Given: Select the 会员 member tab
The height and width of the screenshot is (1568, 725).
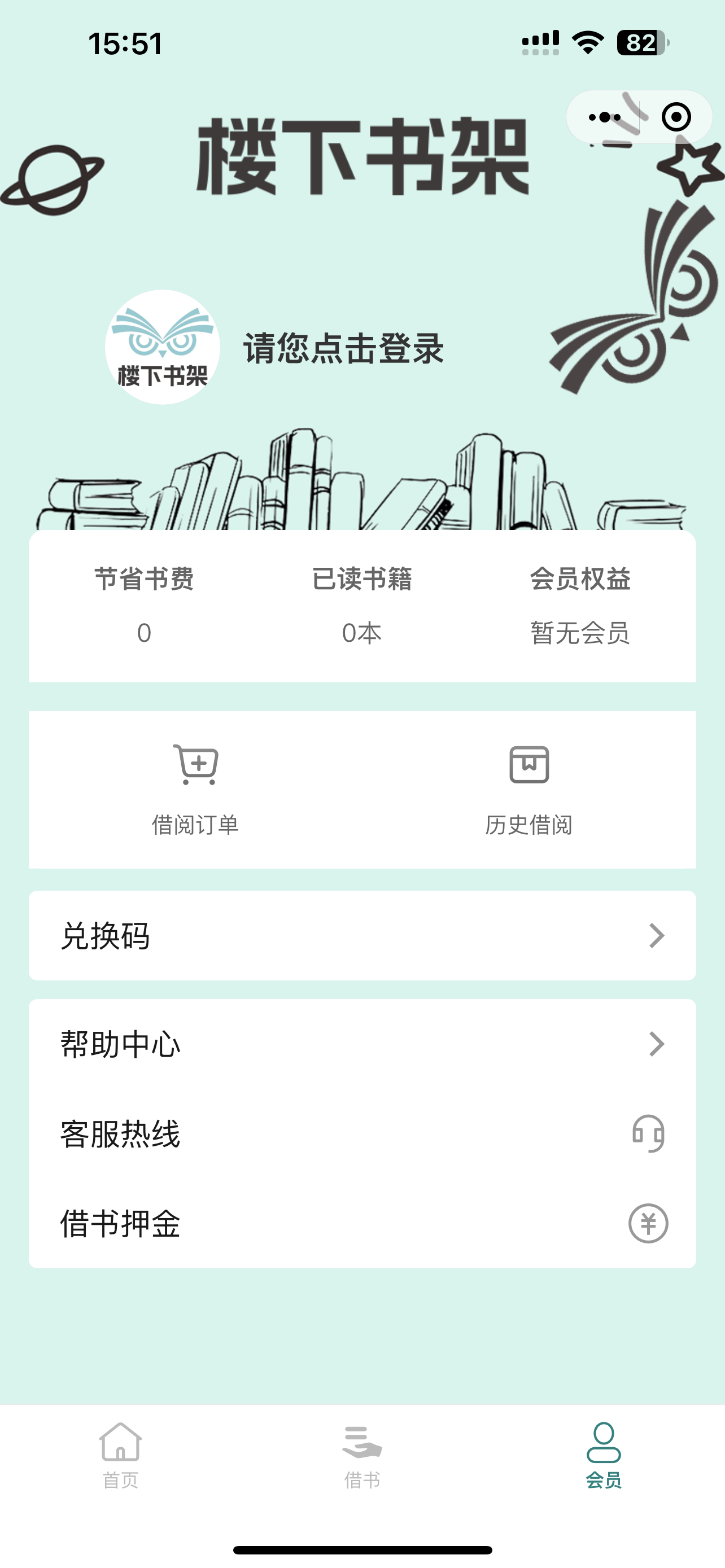Looking at the screenshot, I should [603, 1455].
